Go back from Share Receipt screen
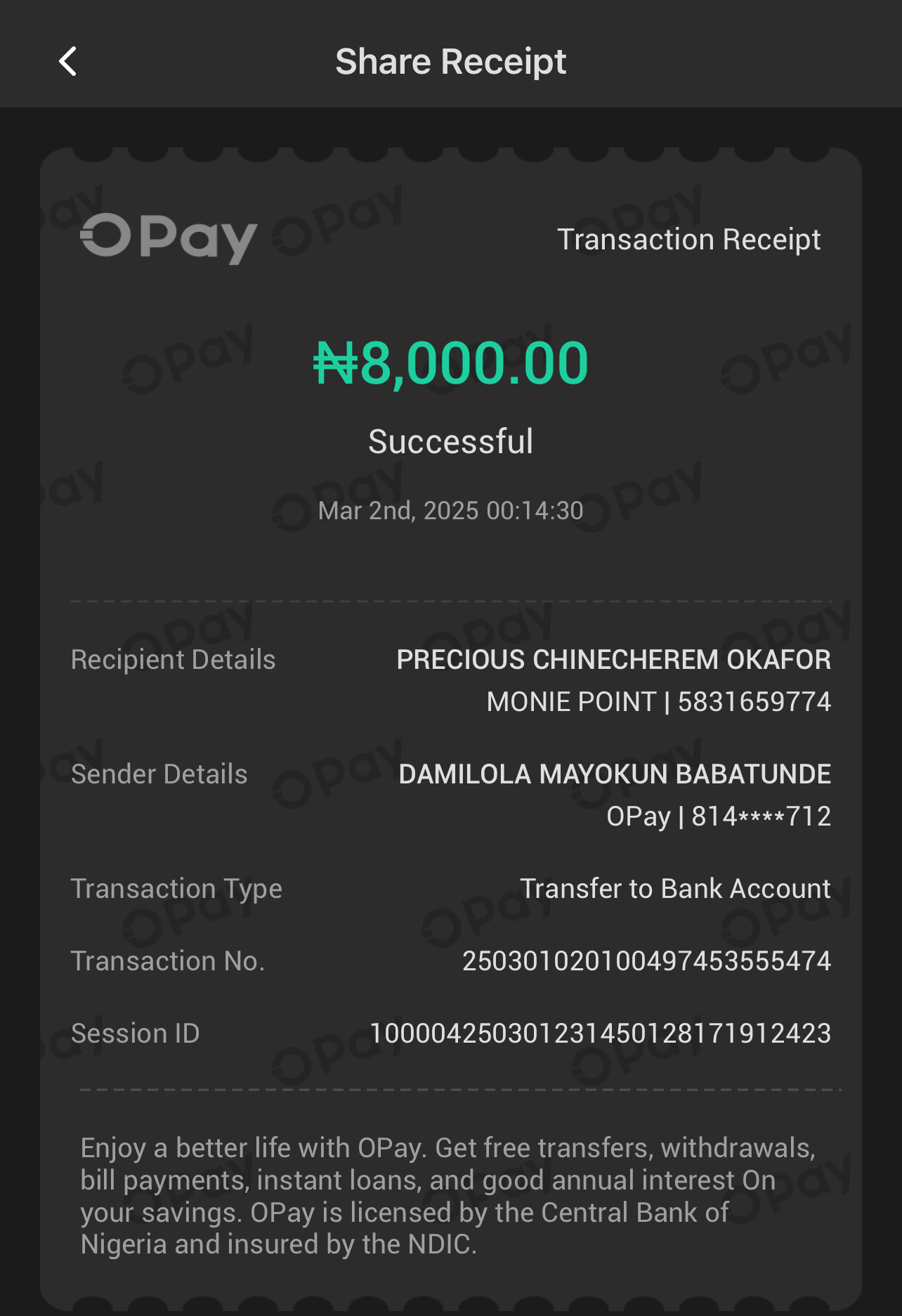The image size is (902, 1316). coord(68,62)
